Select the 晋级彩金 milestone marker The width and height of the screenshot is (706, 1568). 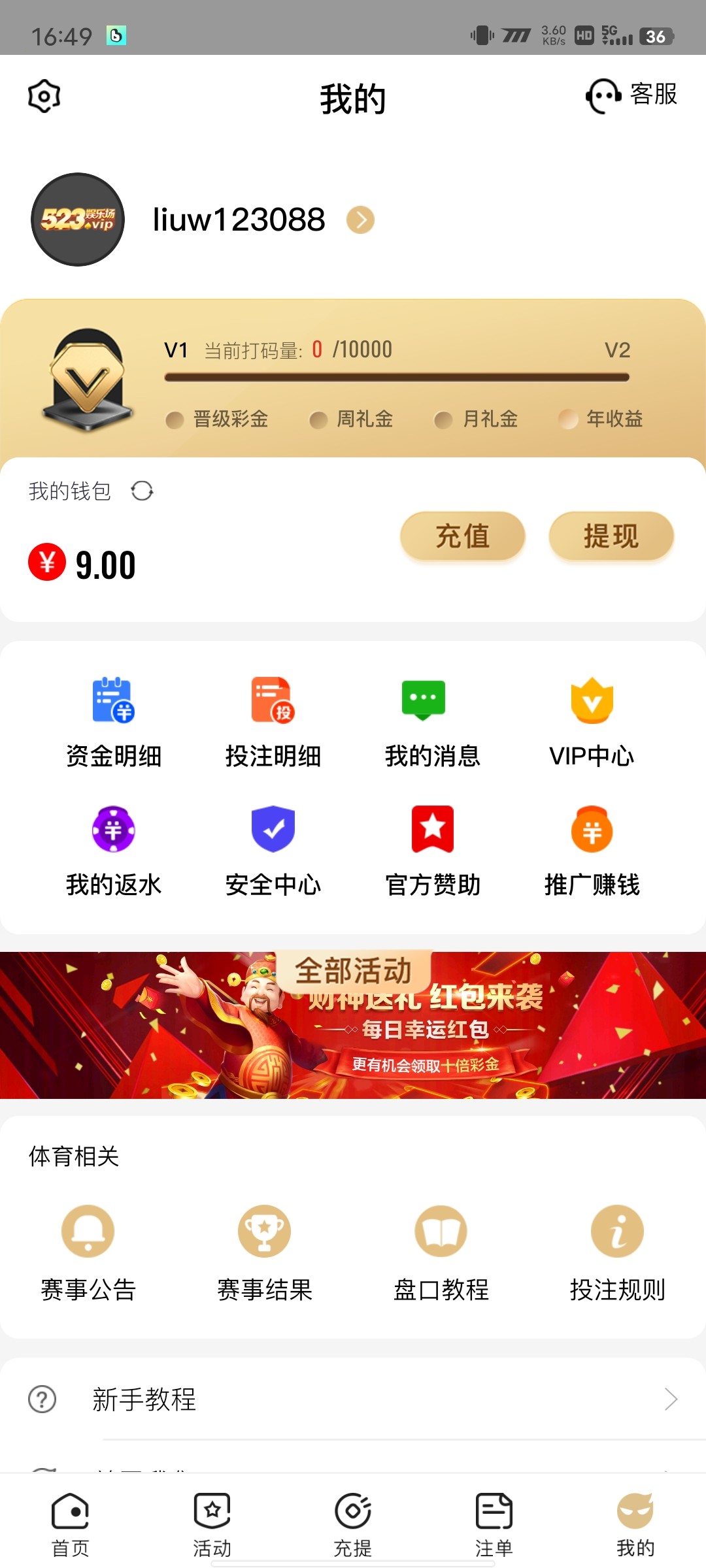coord(175,420)
